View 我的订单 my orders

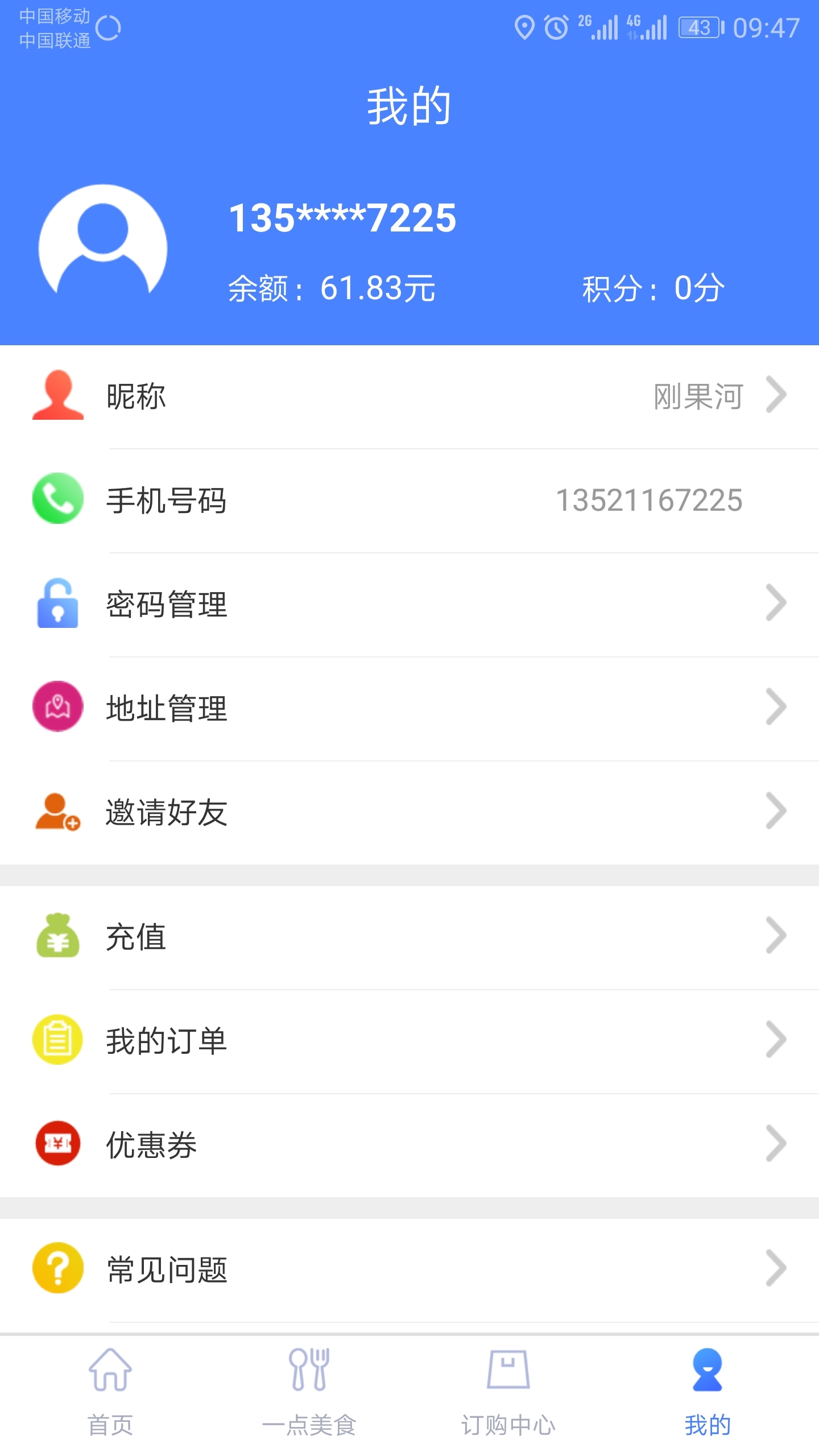pyautogui.click(x=409, y=1041)
